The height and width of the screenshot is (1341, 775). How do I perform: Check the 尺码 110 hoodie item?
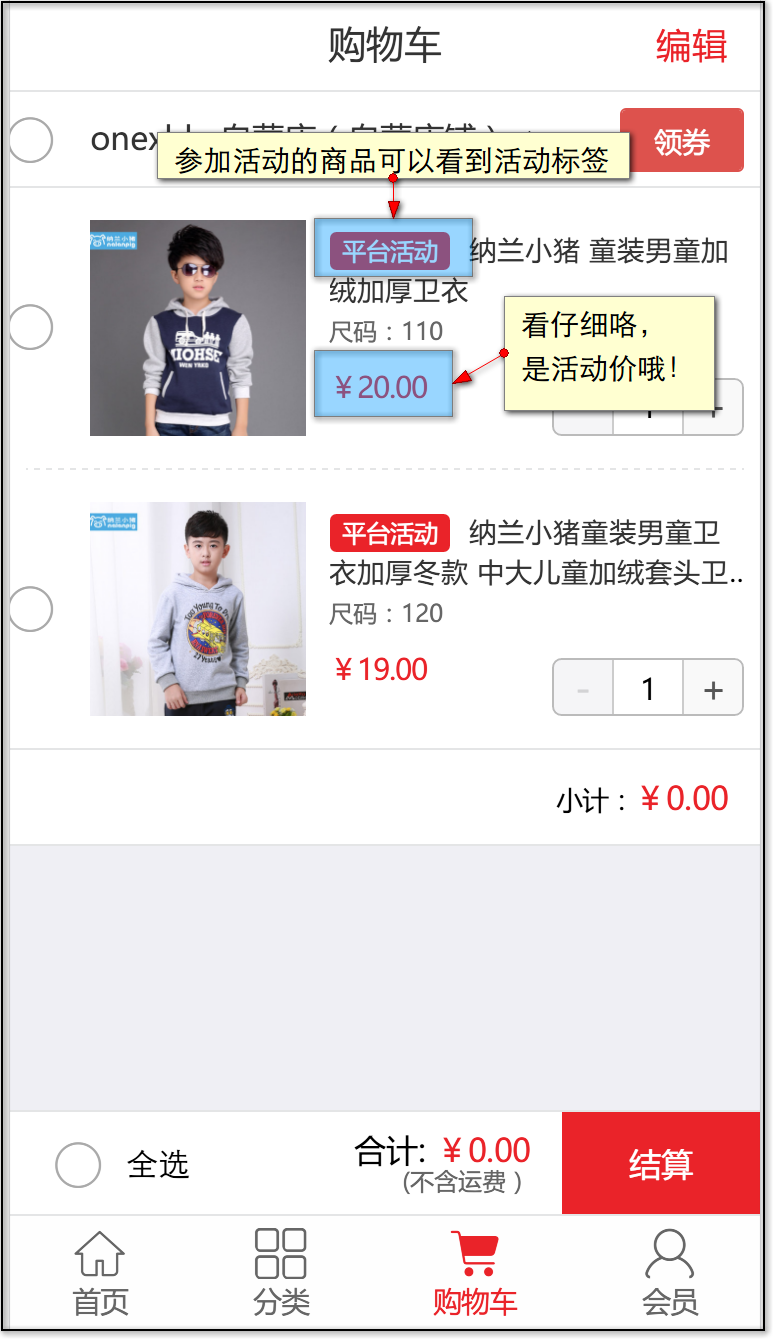(30, 327)
